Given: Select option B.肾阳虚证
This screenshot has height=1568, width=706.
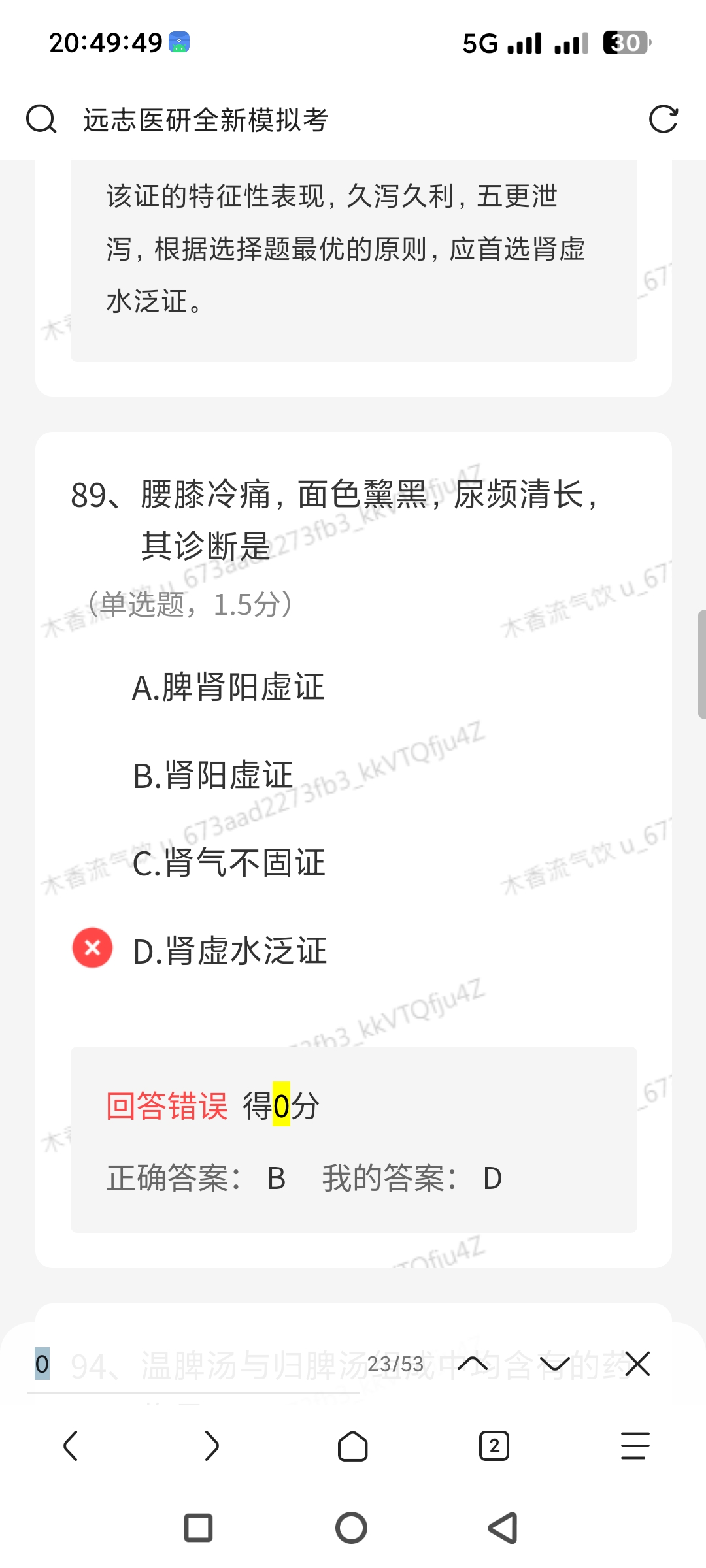Looking at the screenshot, I should (213, 776).
